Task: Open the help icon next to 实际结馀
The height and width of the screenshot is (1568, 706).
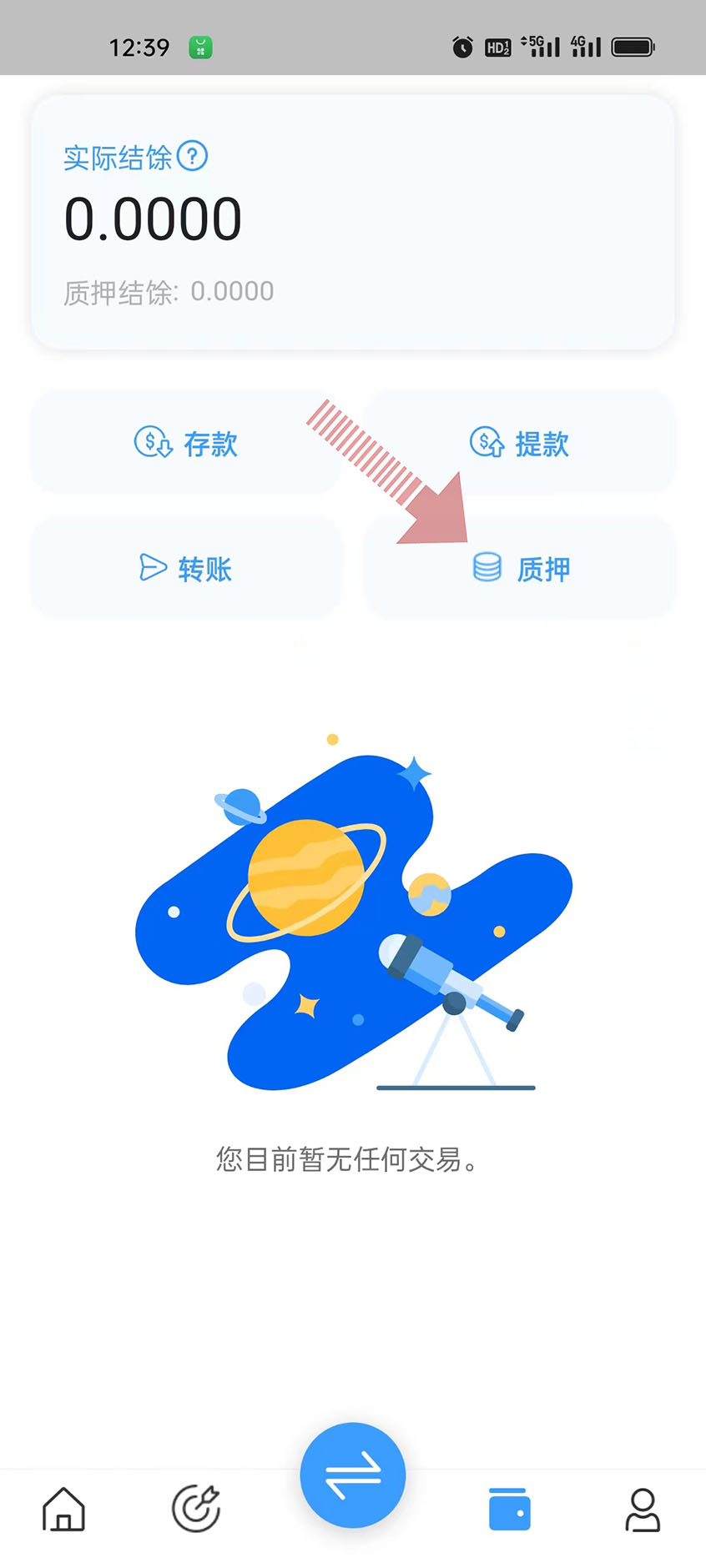Action: click(x=193, y=156)
